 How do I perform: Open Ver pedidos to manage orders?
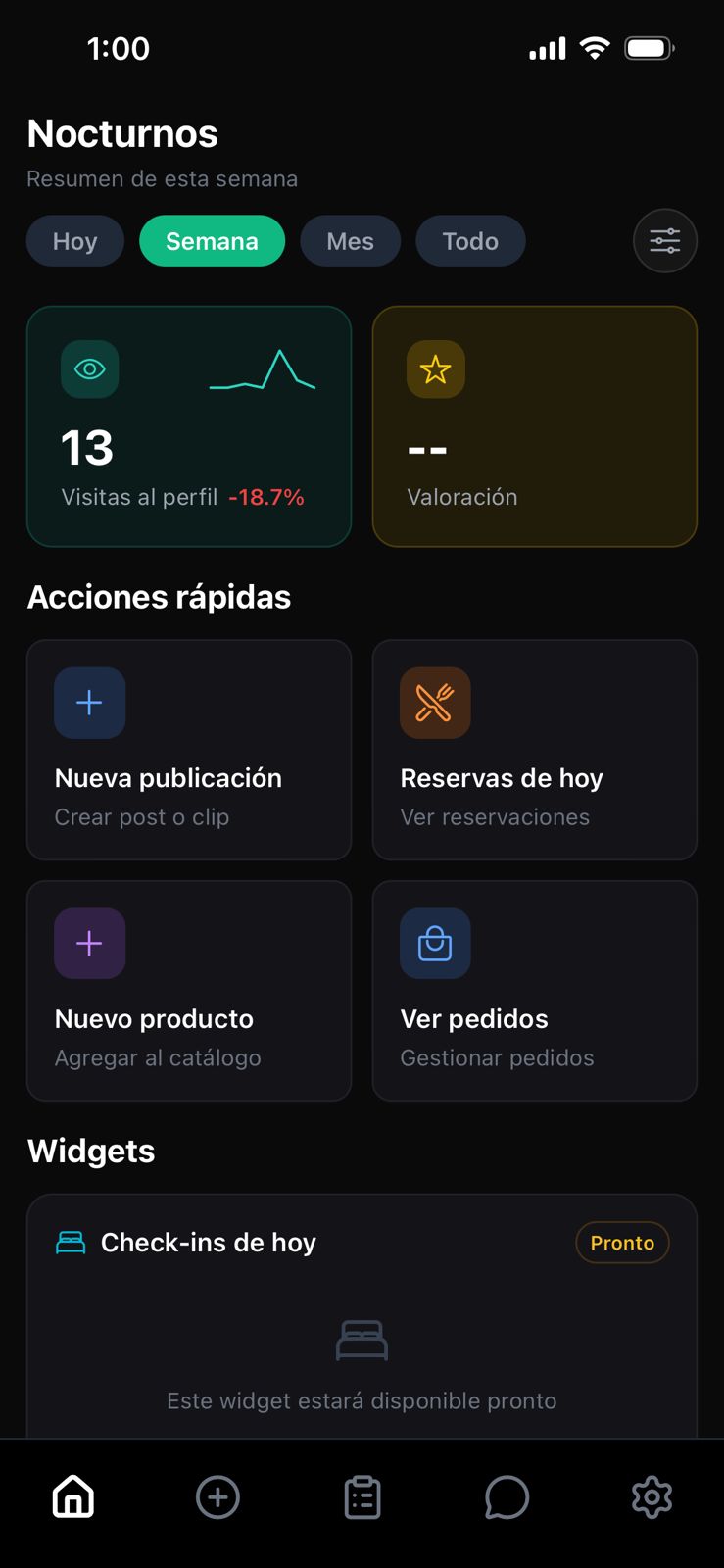(534, 991)
